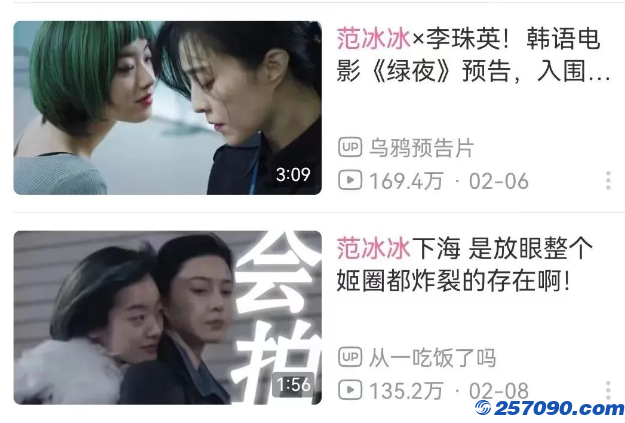The width and height of the screenshot is (625, 423).
Task: Open the video titled 范冰冰×李珠英 韩语电影《绿夜》预告
Action: tap(473, 57)
